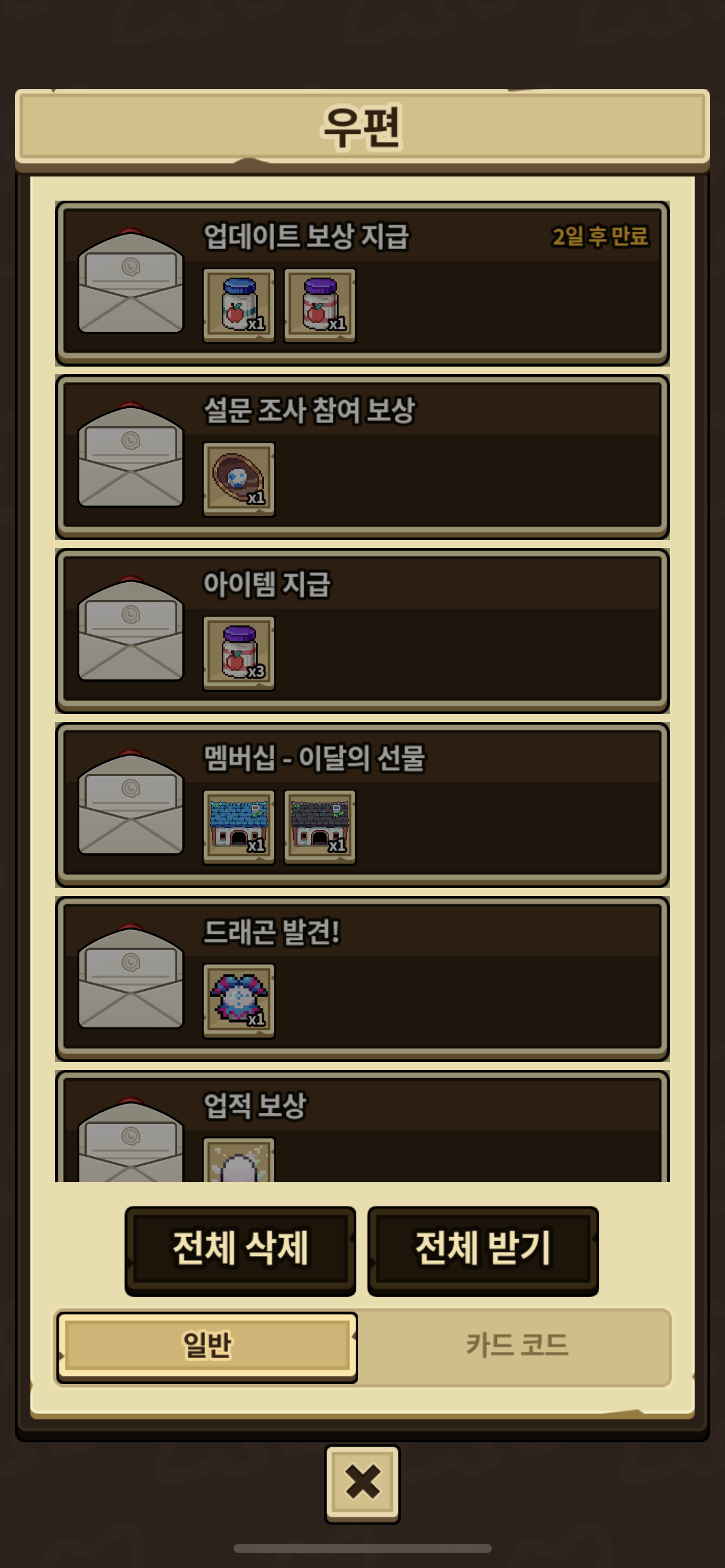
Task: Open the 드래곤 발견! mail
Action: pyautogui.click(x=362, y=979)
